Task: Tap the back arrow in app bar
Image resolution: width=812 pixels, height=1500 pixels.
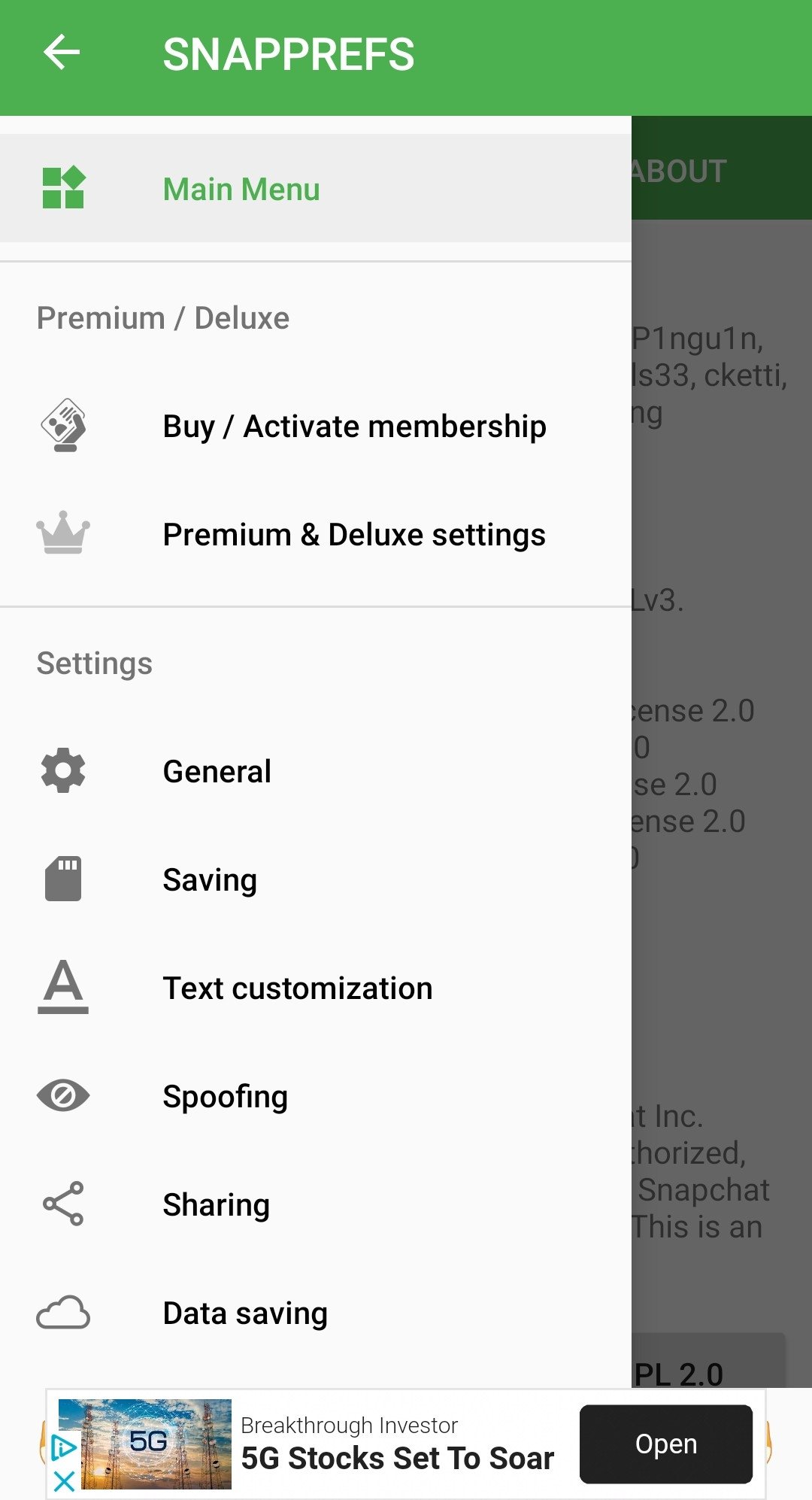Action: click(x=62, y=53)
